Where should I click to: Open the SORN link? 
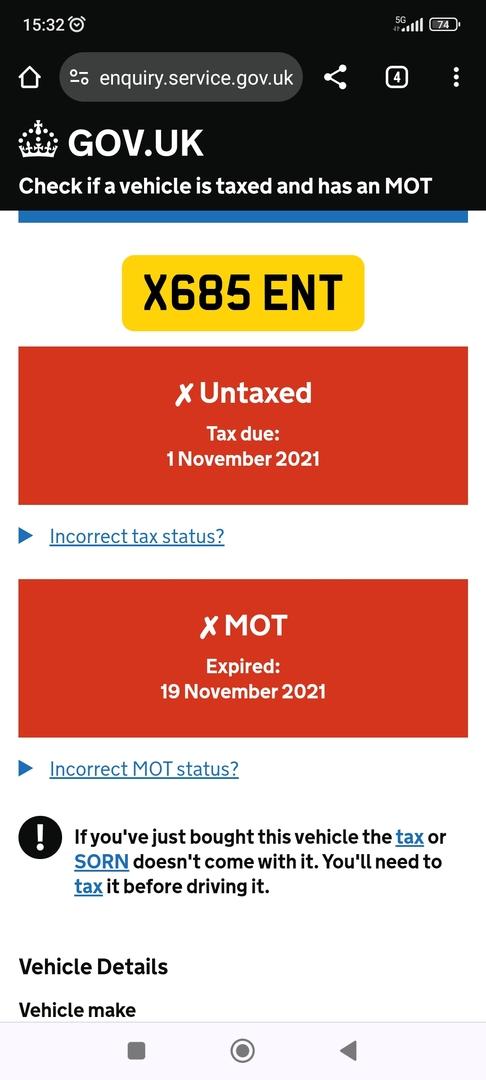101,862
